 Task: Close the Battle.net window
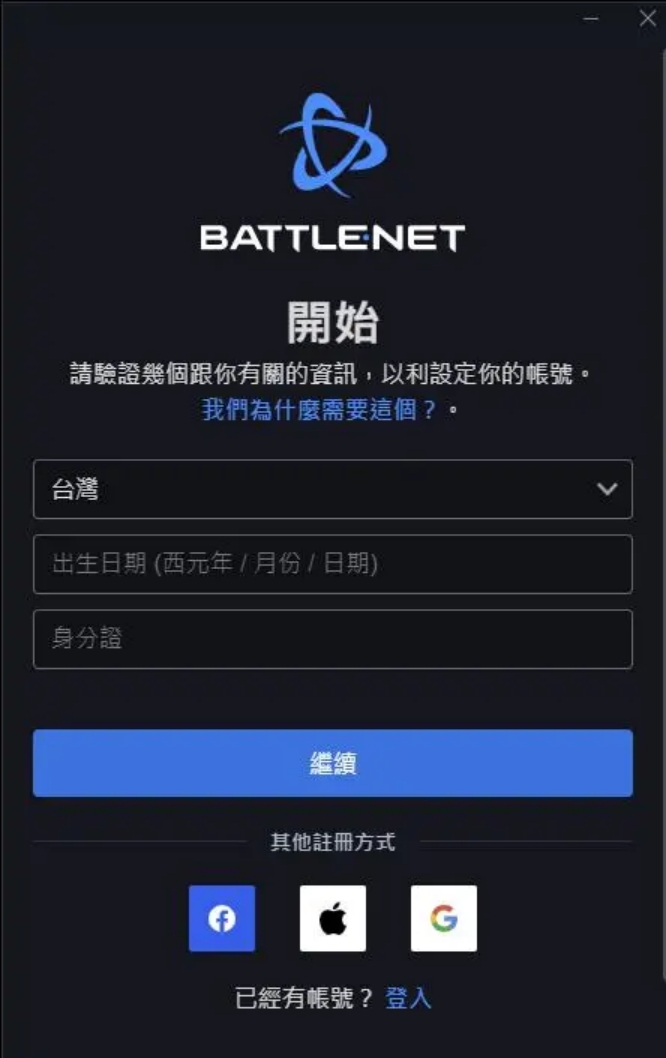(x=647, y=18)
